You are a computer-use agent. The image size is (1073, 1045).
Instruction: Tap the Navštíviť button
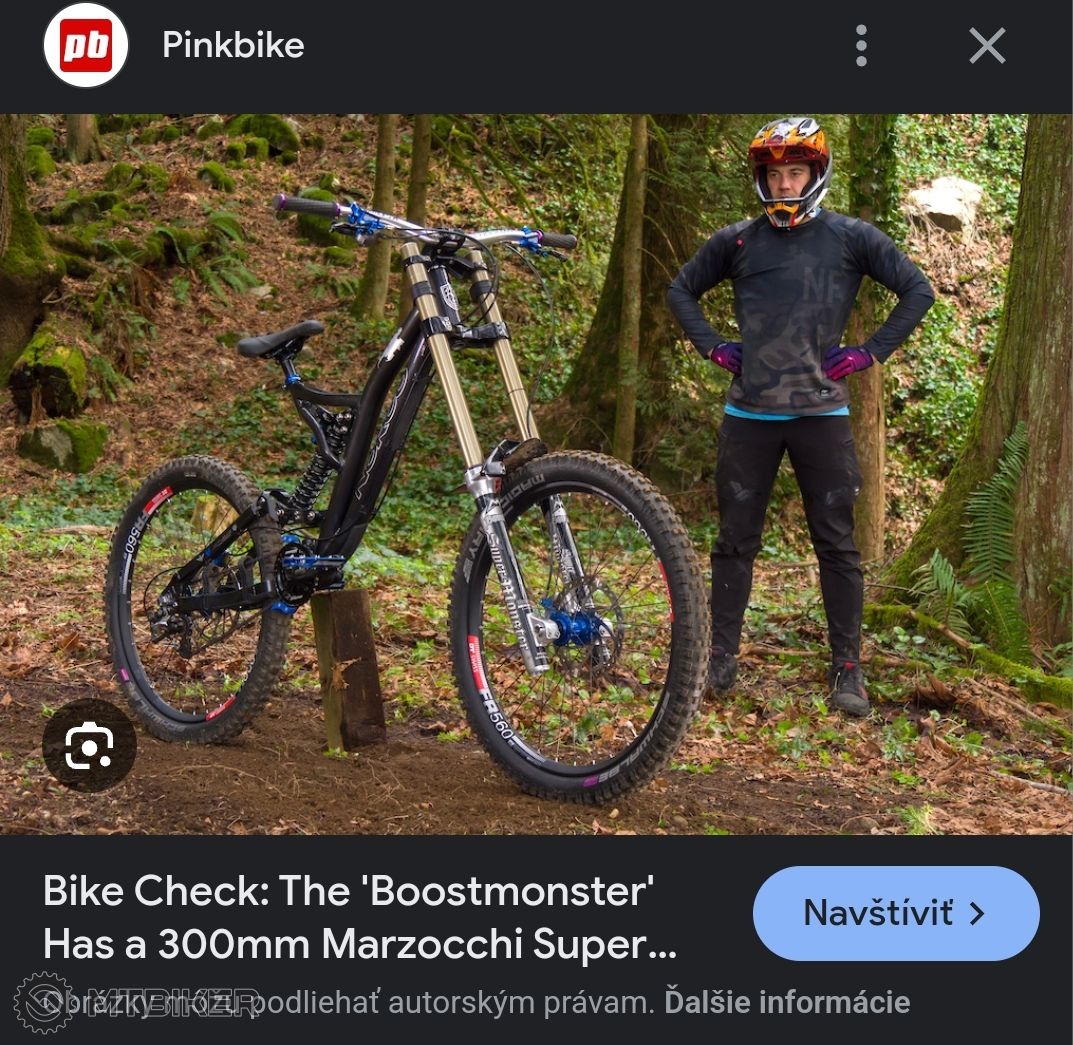pyautogui.click(x=895, y=913)
